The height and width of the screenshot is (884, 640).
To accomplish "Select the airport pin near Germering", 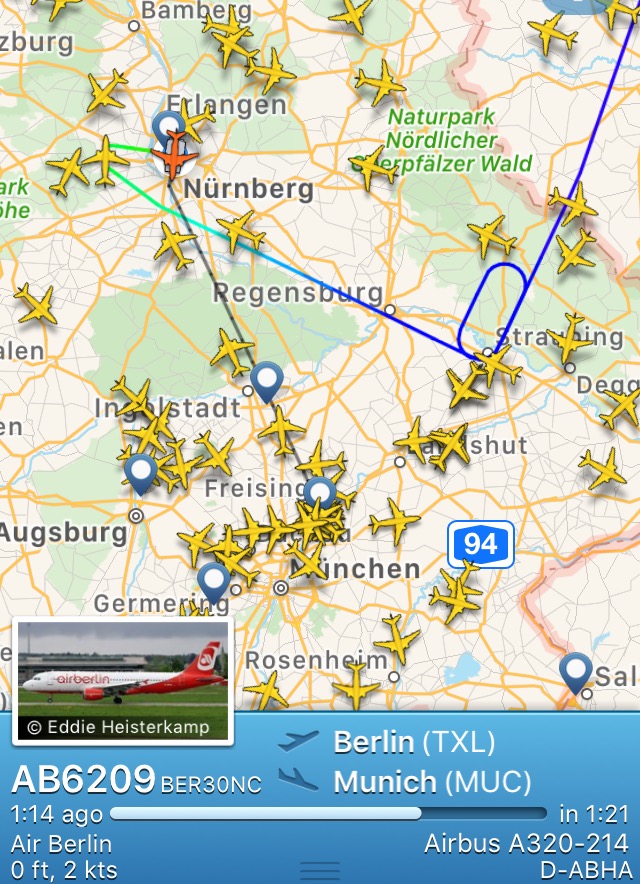I will click(x=213, y=581).
